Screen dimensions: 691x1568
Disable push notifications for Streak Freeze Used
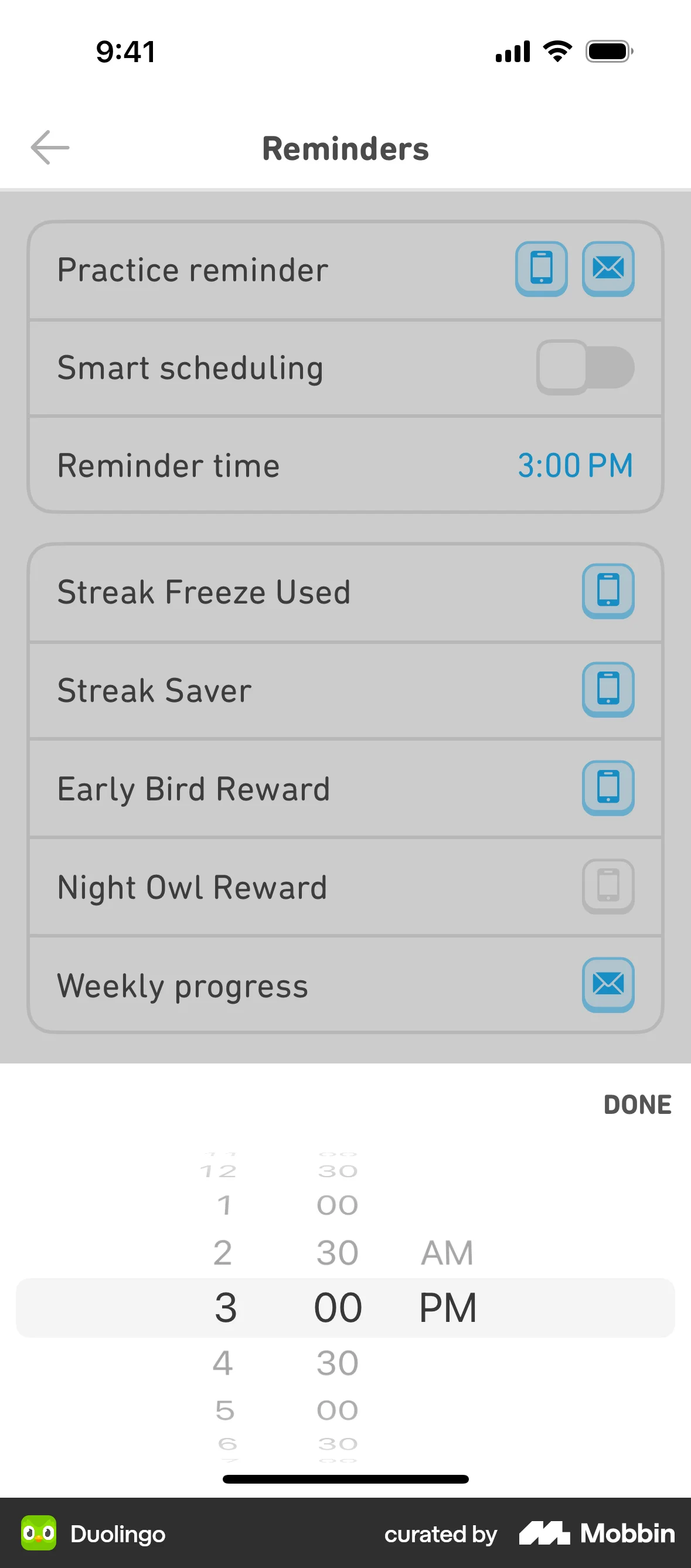608,592
